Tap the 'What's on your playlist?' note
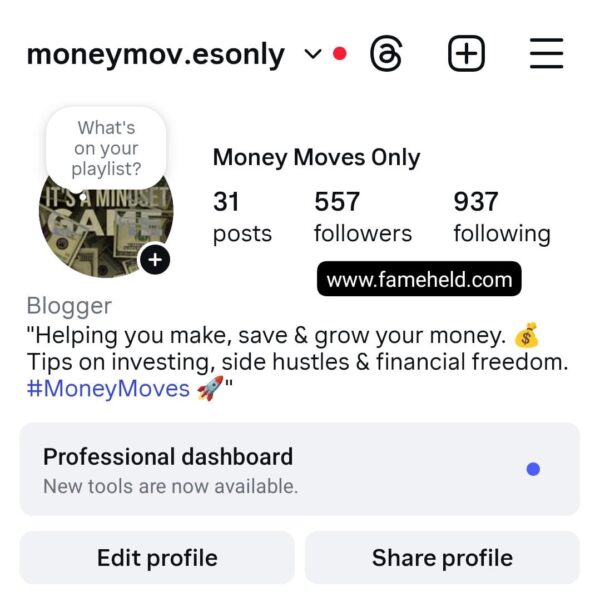This screenshot has width=600, height=597. [107, 148]
